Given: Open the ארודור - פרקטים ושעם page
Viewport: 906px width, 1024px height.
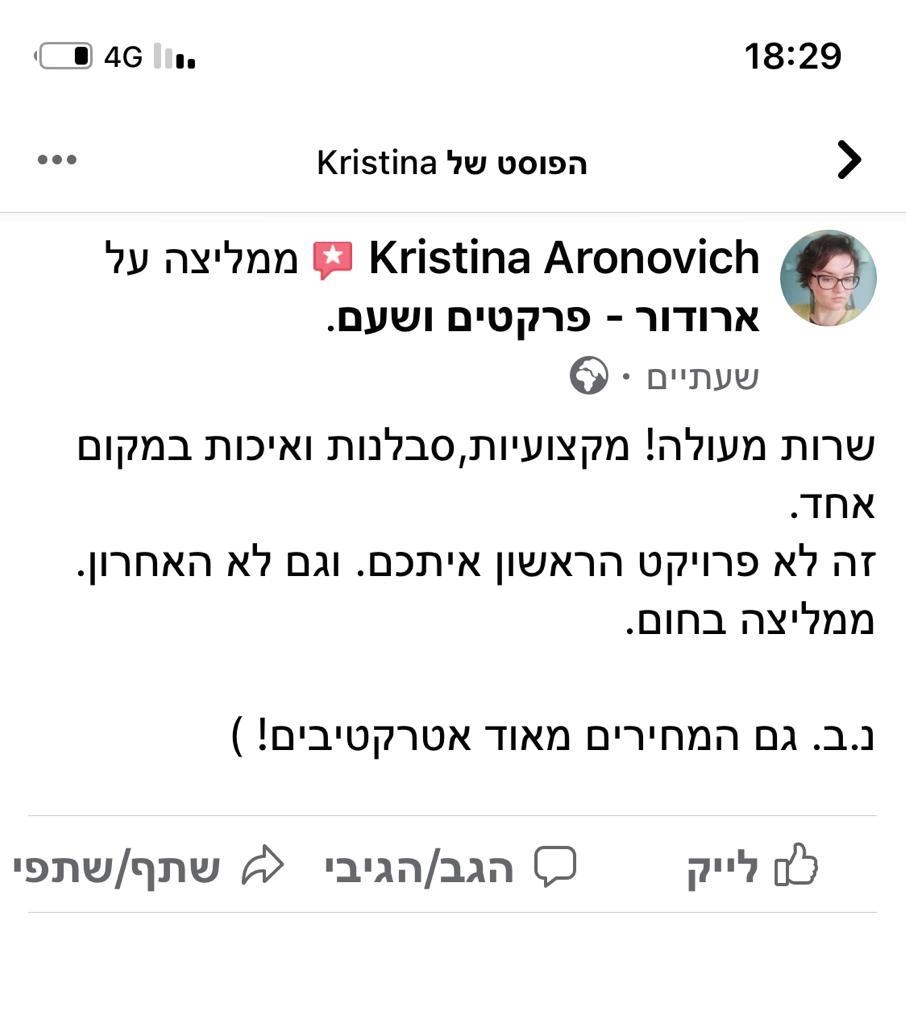Looking at the screenshot, I should 544,318.
